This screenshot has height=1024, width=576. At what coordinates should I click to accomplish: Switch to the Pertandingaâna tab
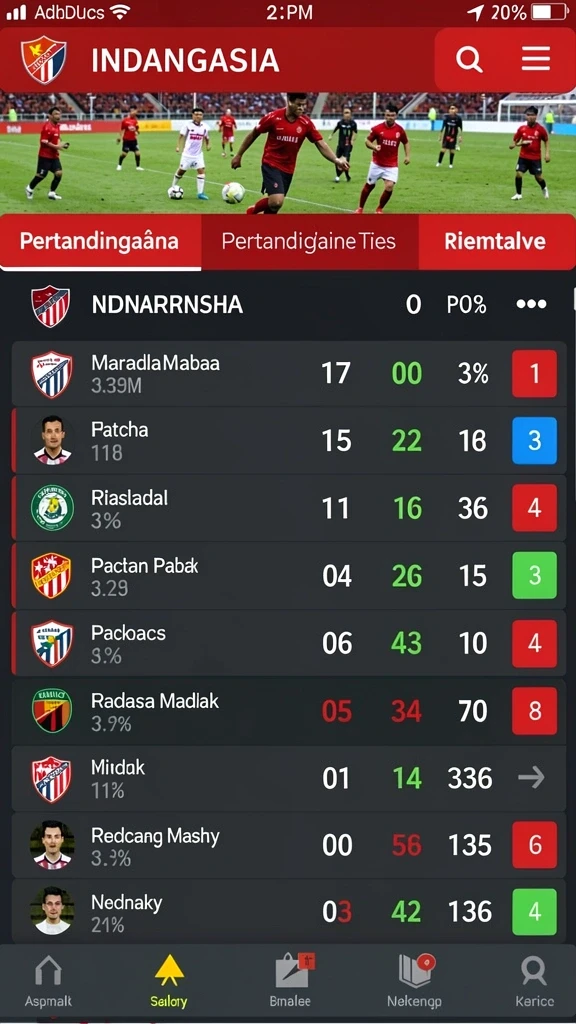(x=101, y=242)
